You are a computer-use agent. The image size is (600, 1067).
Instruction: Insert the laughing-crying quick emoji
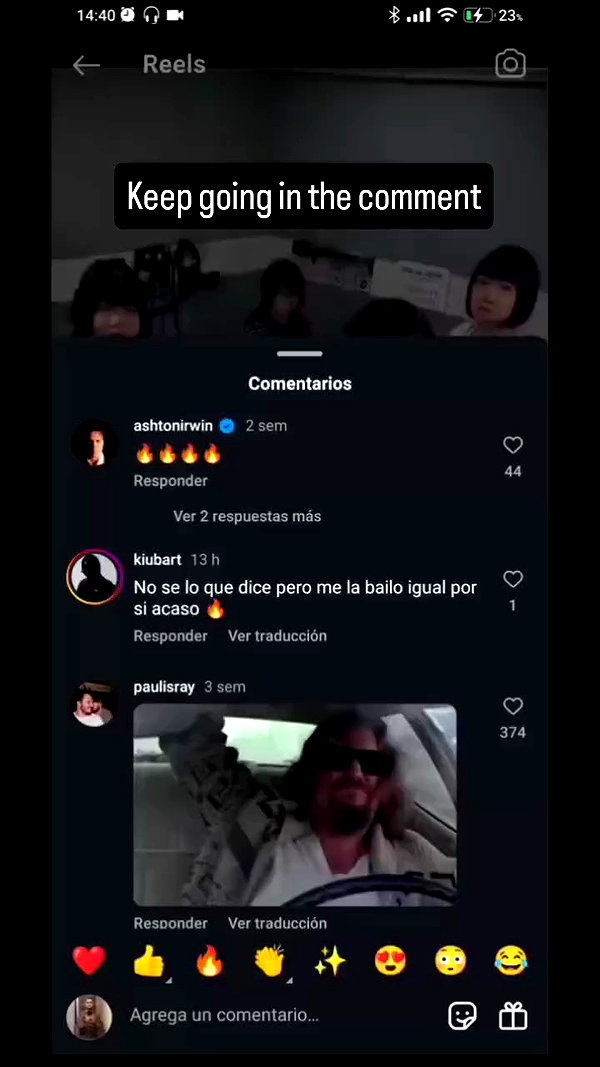511,961
